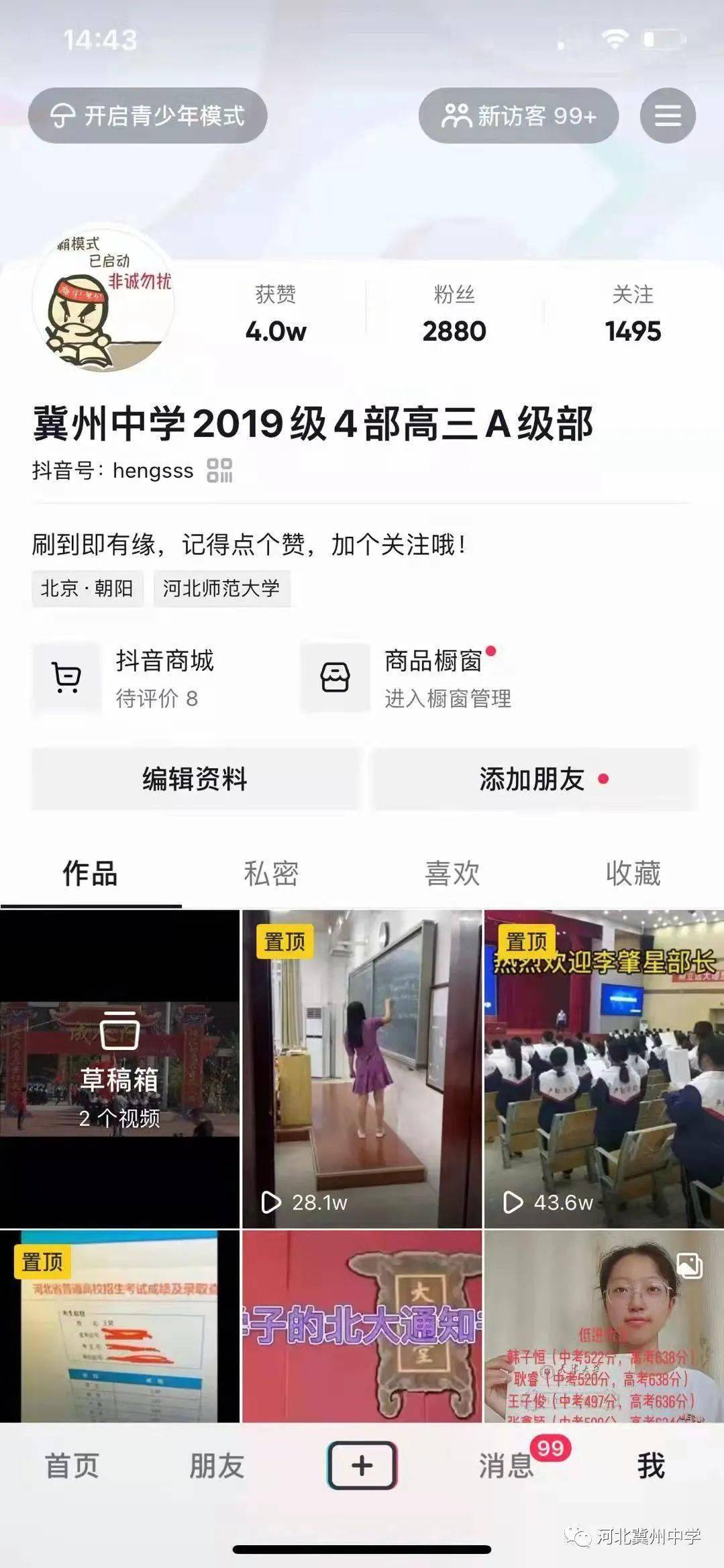Image resolution: width=724 pixels, height=1568 pixels.
Task: Play the pinned video with 43.6w views
Action: (604, 1069)
